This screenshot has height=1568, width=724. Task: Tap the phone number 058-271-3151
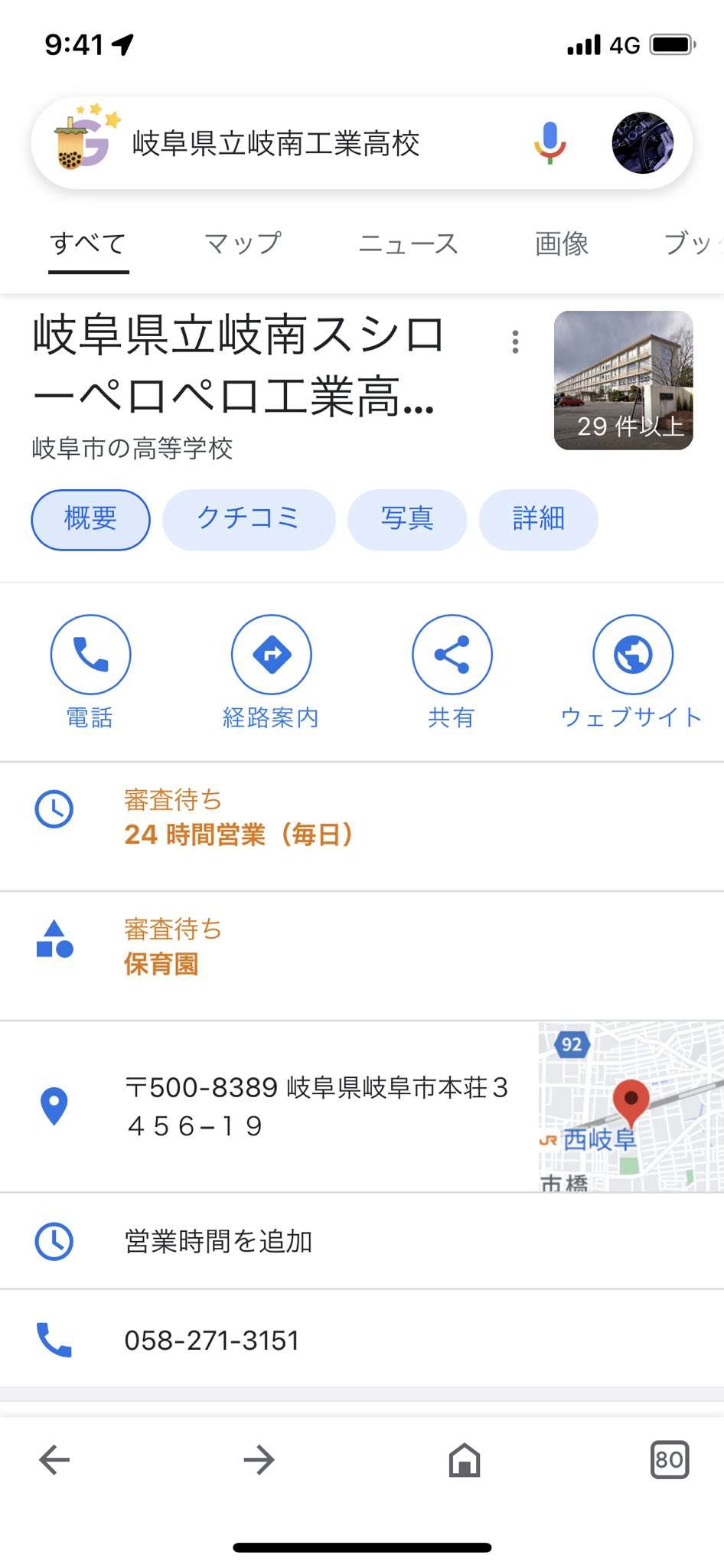tap(211, 1340)
